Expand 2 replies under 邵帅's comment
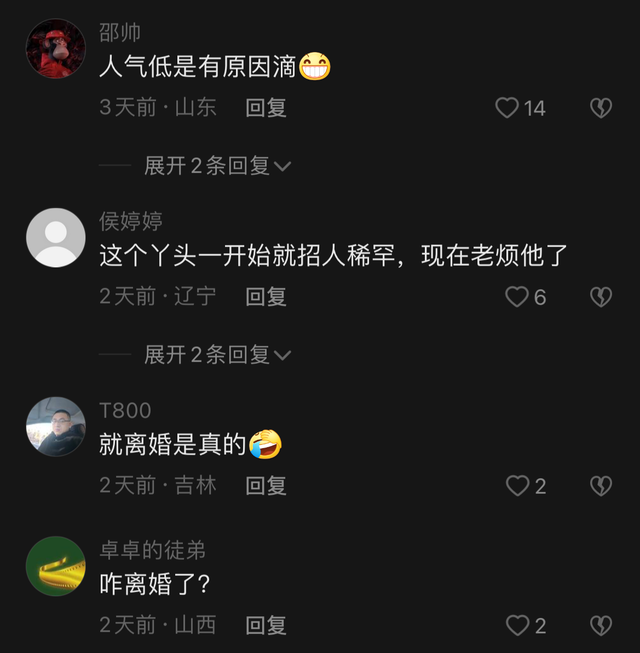 coord(217,166)
